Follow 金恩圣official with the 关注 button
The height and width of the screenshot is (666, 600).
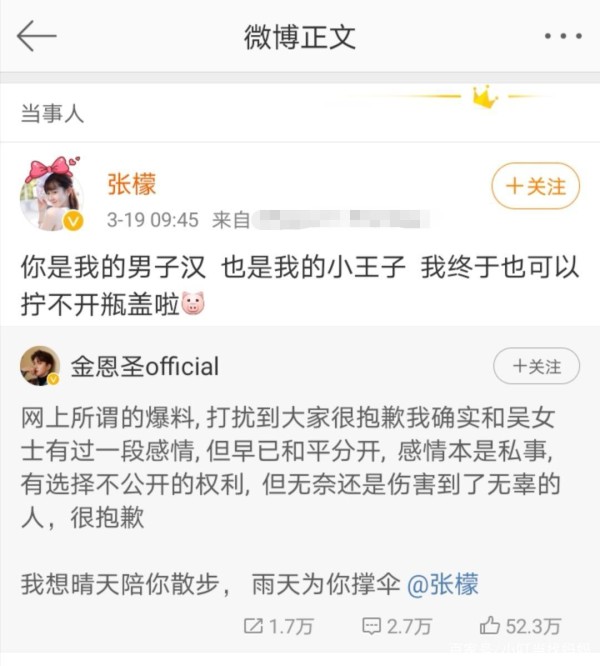pos(536,367)
